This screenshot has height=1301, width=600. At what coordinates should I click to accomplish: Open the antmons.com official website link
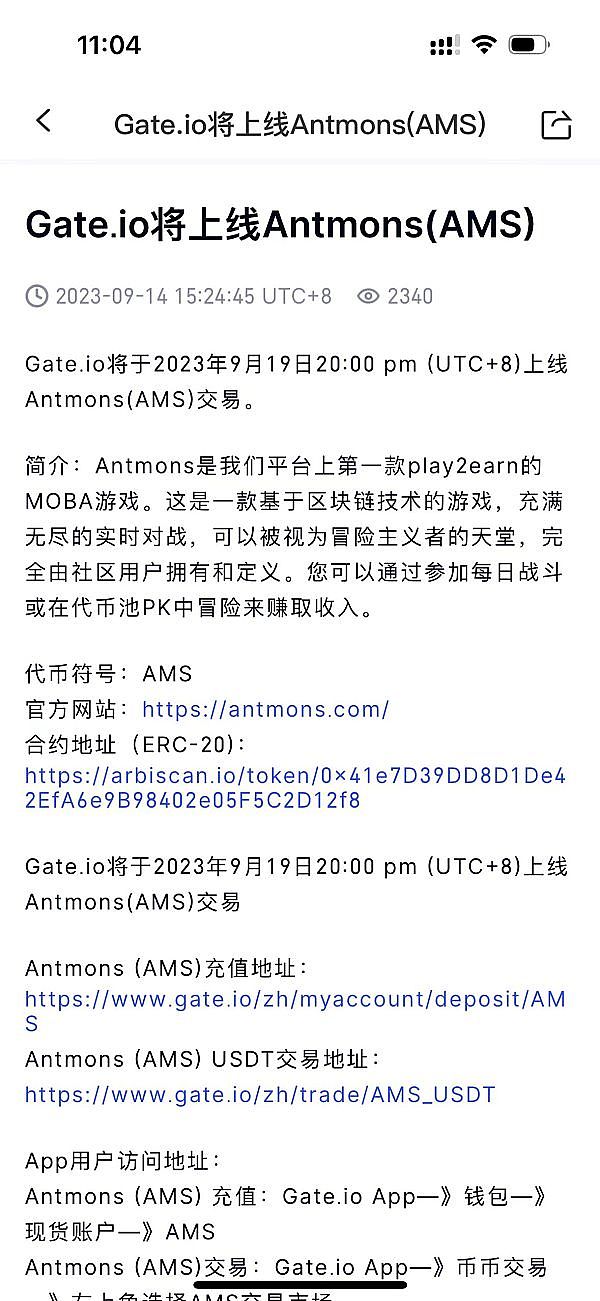(265, 710)
